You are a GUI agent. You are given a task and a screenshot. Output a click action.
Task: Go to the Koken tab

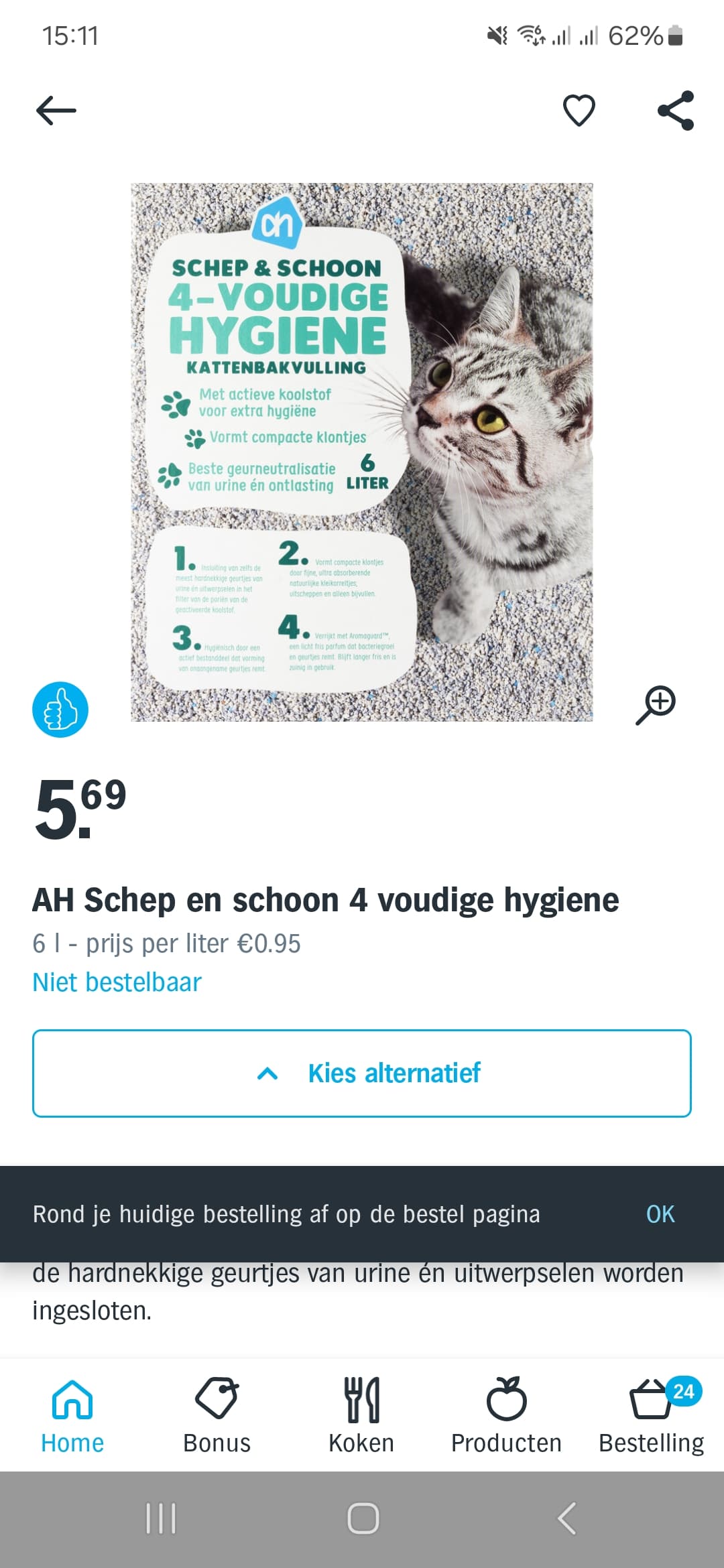(x=361, y=1415)
